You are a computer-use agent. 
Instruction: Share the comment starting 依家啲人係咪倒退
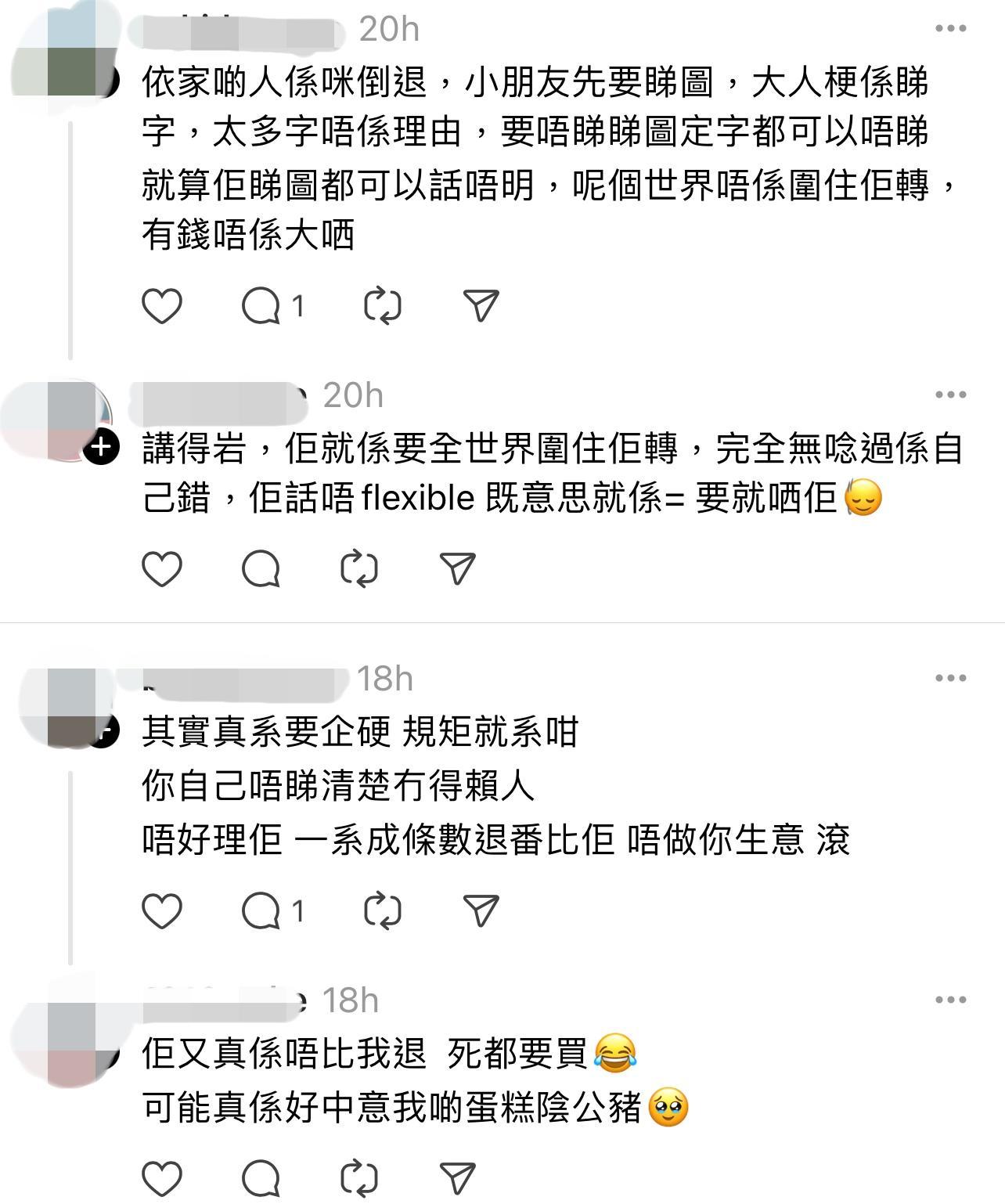coord(481,306)
